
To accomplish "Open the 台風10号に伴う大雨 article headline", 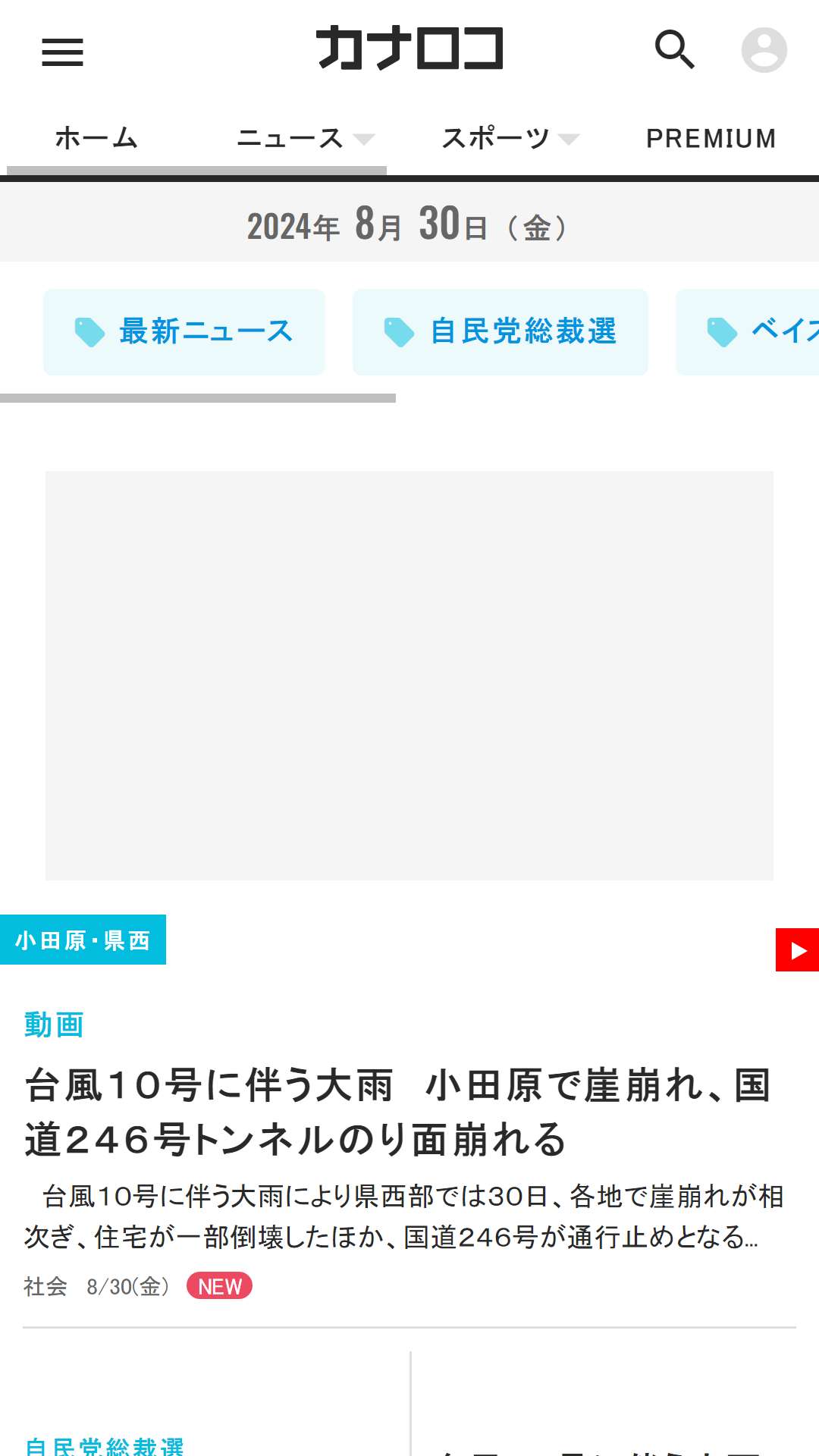I will (x=398, y=1112).
